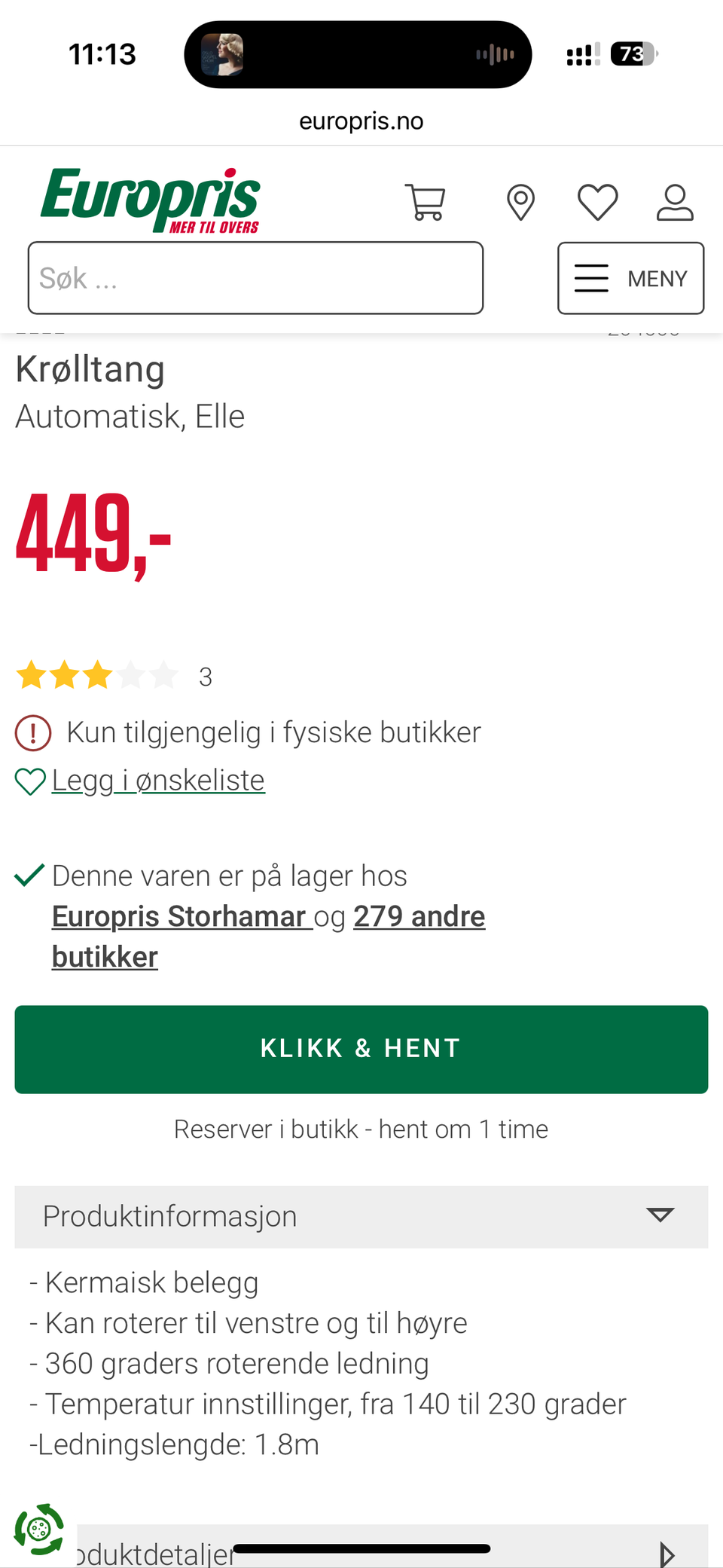Screen dimensions: 723x1568
Task: Tap the battery indicator showing 73
Action: point(631,53)
